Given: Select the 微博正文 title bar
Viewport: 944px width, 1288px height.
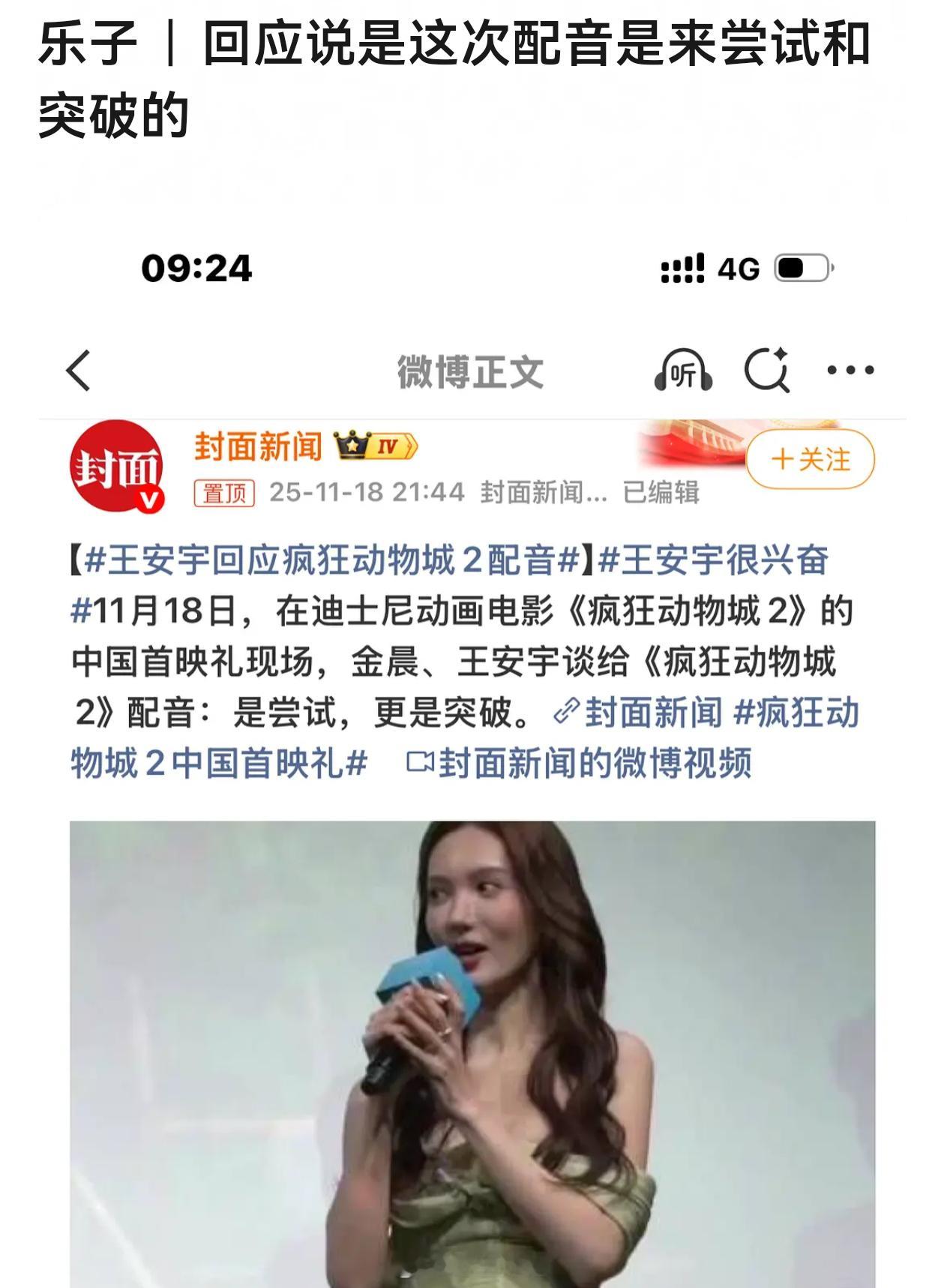Looking at the screenshot, I should (x=471, y=371).
